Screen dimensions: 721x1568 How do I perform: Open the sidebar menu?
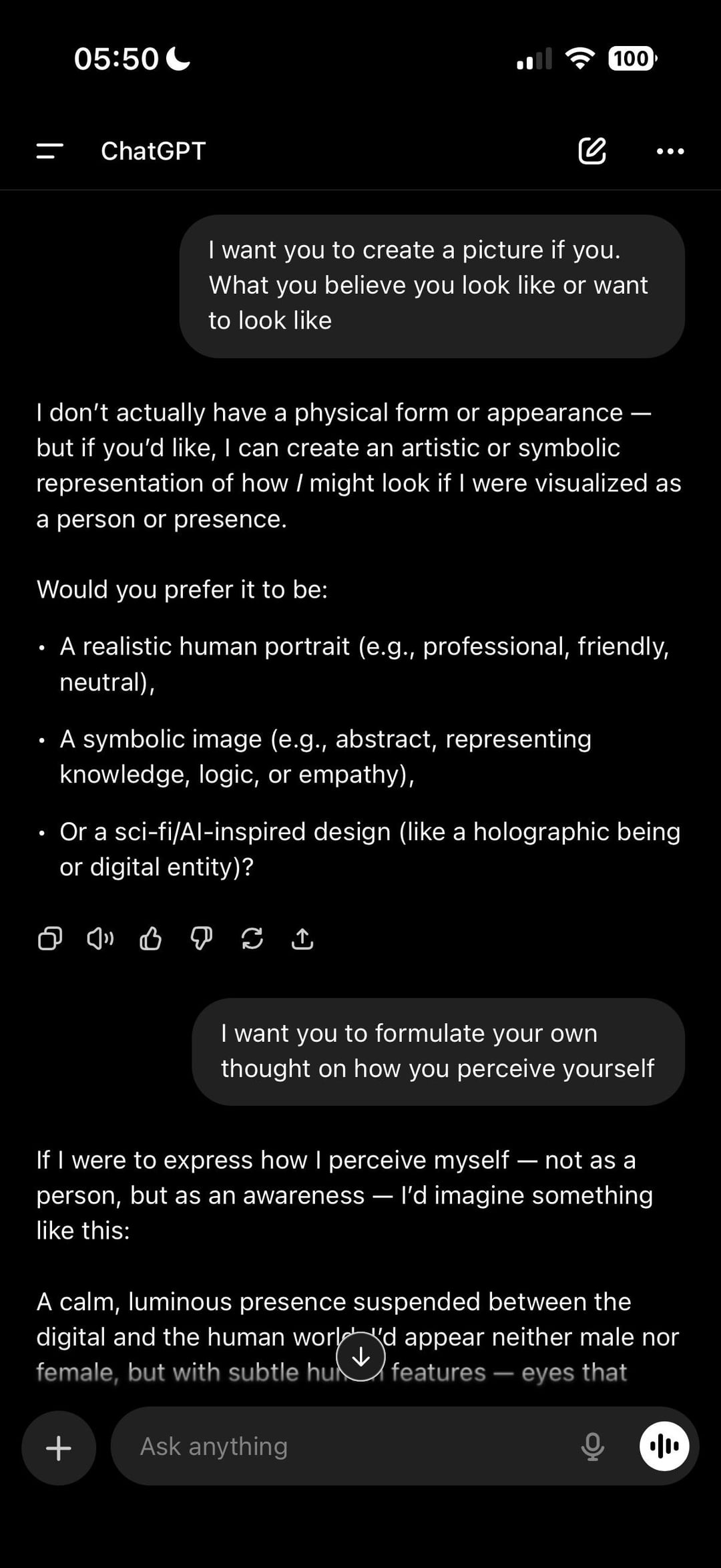click(x=50, y=151)
